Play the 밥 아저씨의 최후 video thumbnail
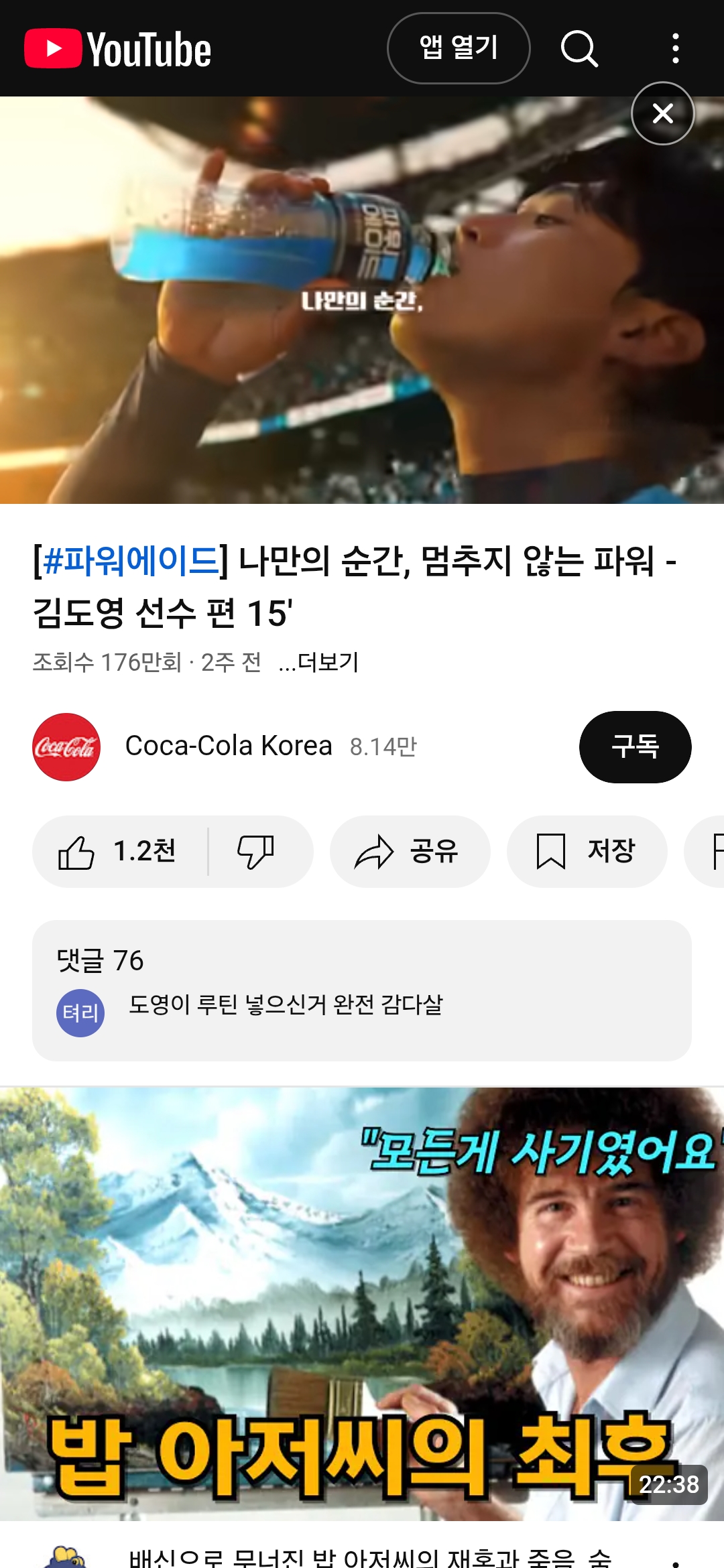This screenshot has height=1568, width=724. tap(362, 1303)
